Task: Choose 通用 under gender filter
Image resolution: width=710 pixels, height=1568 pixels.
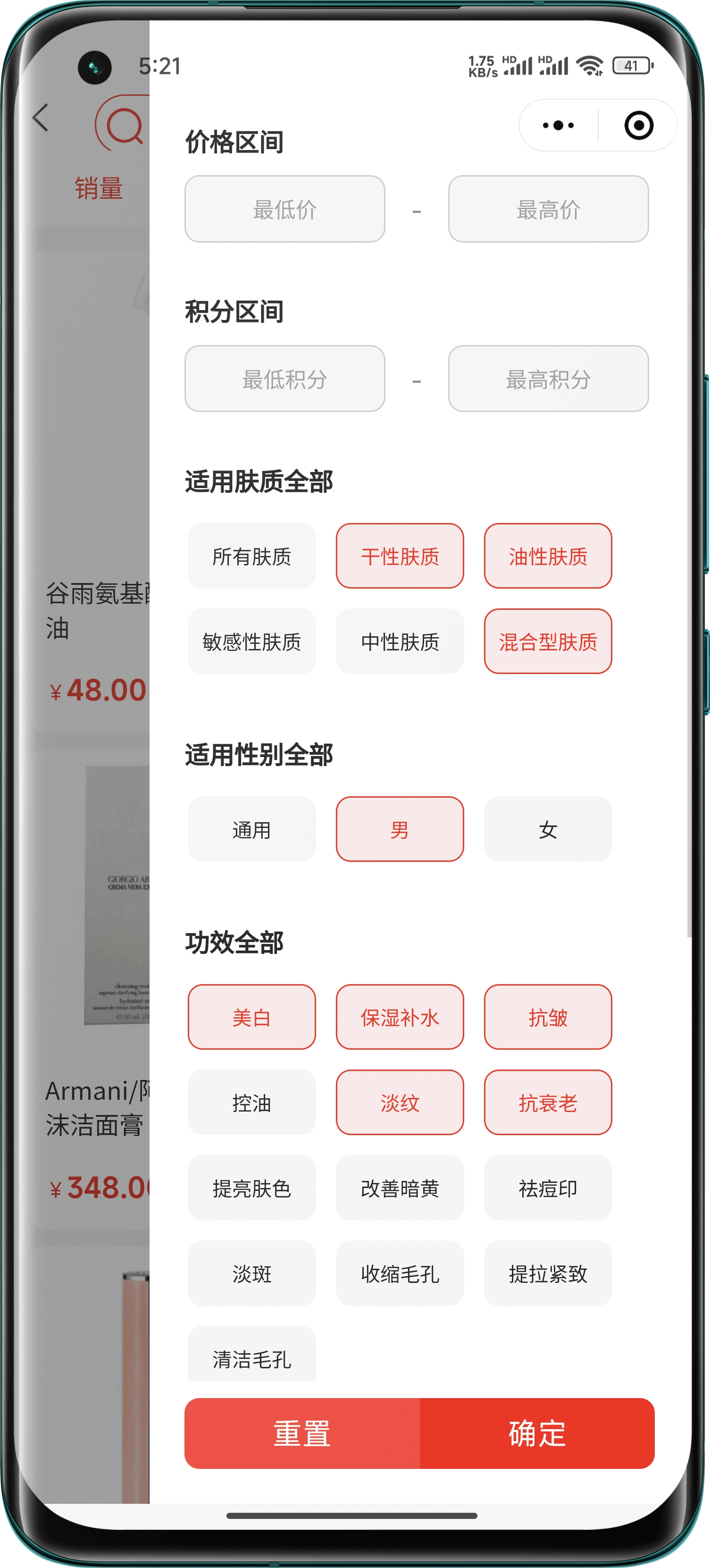Action: (x=252, y=829)
